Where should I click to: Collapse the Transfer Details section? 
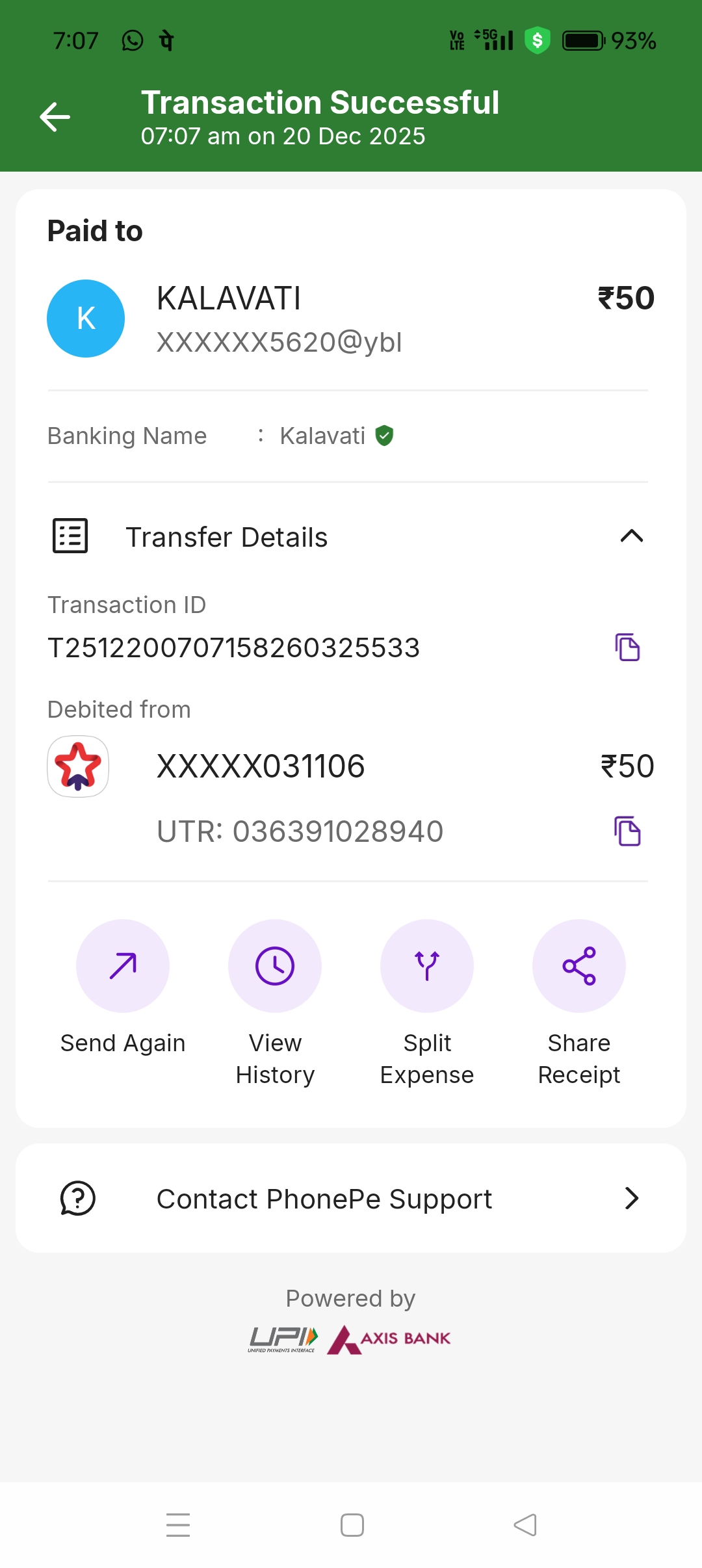tap(631, 536)
